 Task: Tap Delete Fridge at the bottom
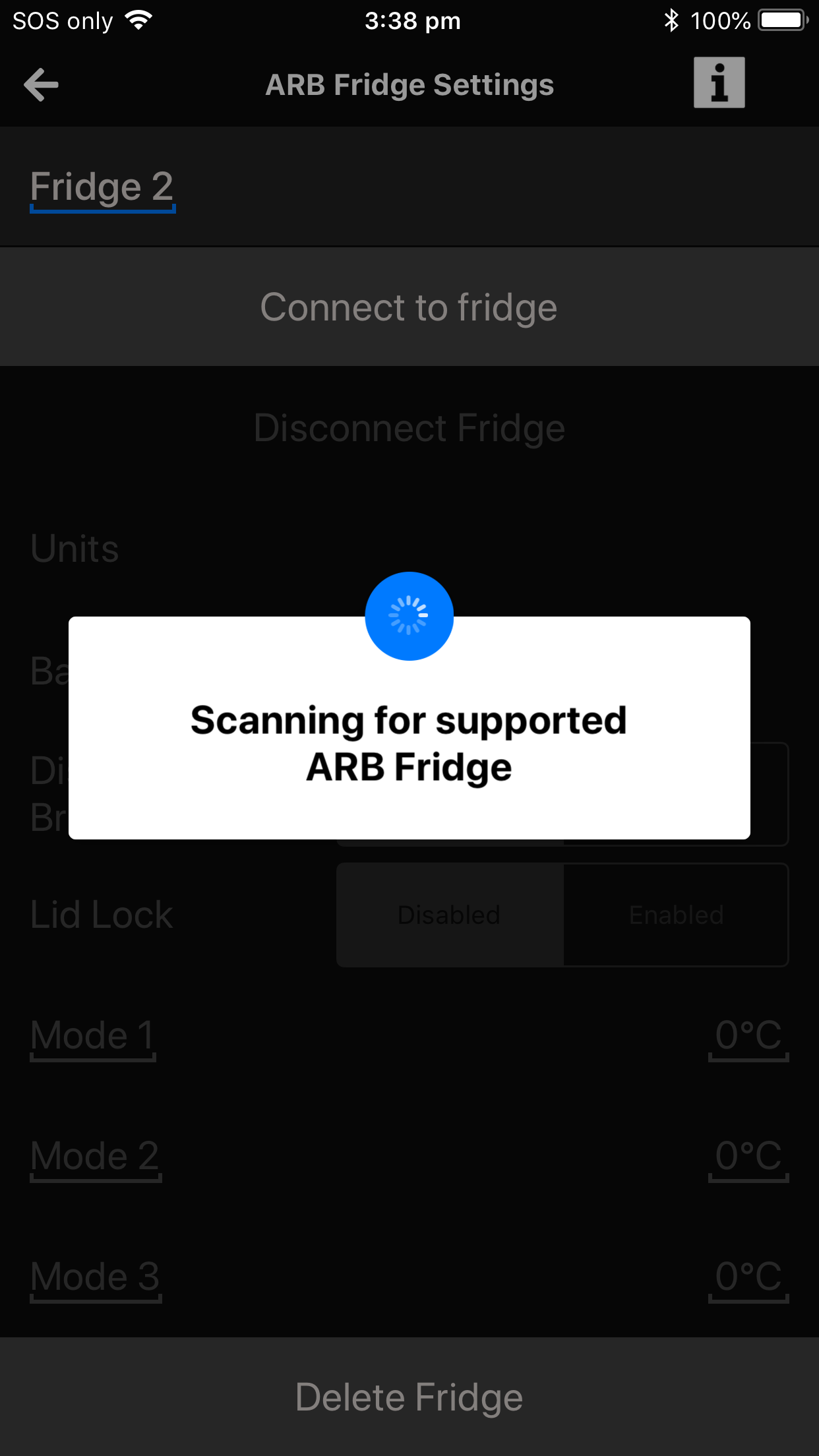[409, 1397]
